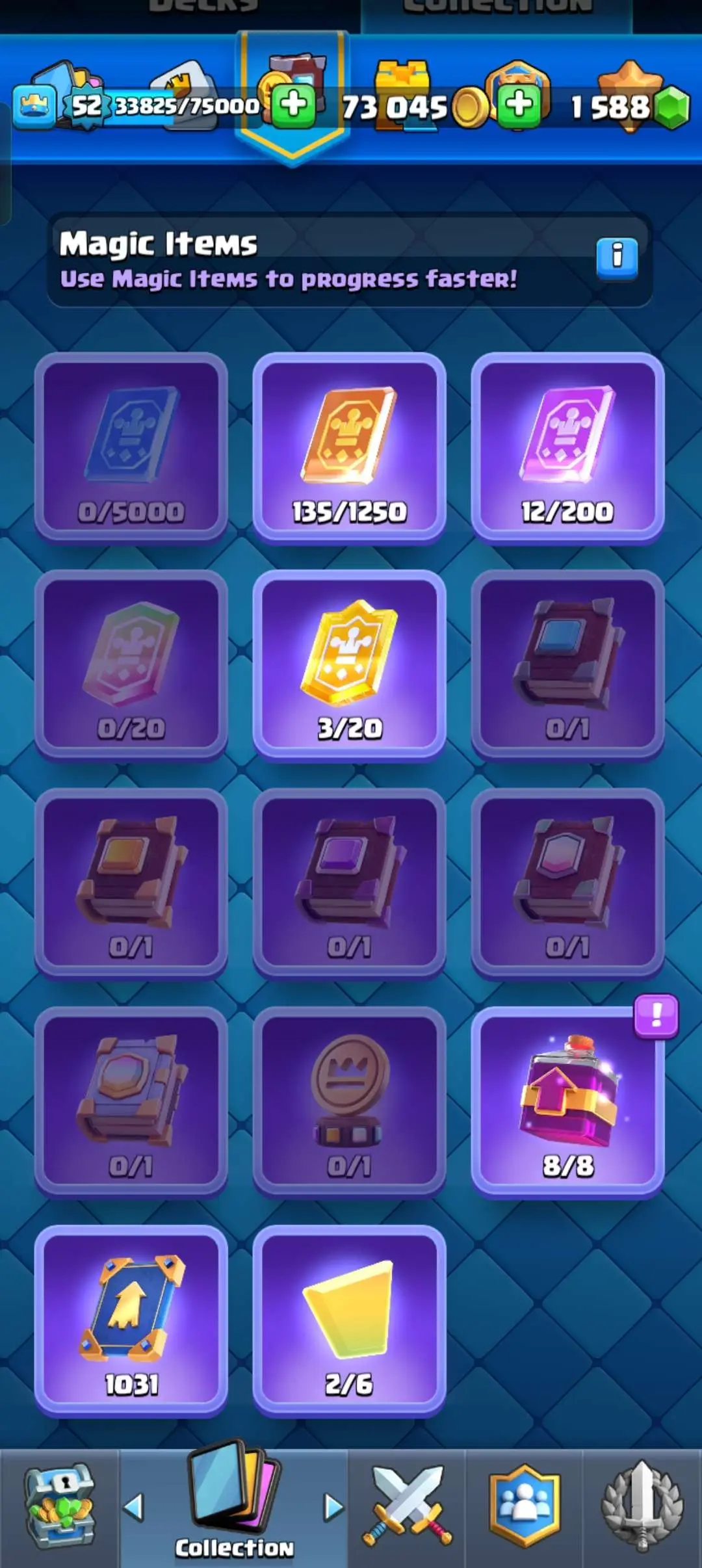Screen dimensions: 702x1568
Task: Tap the player level crown badge
Action: click(34, 106)
